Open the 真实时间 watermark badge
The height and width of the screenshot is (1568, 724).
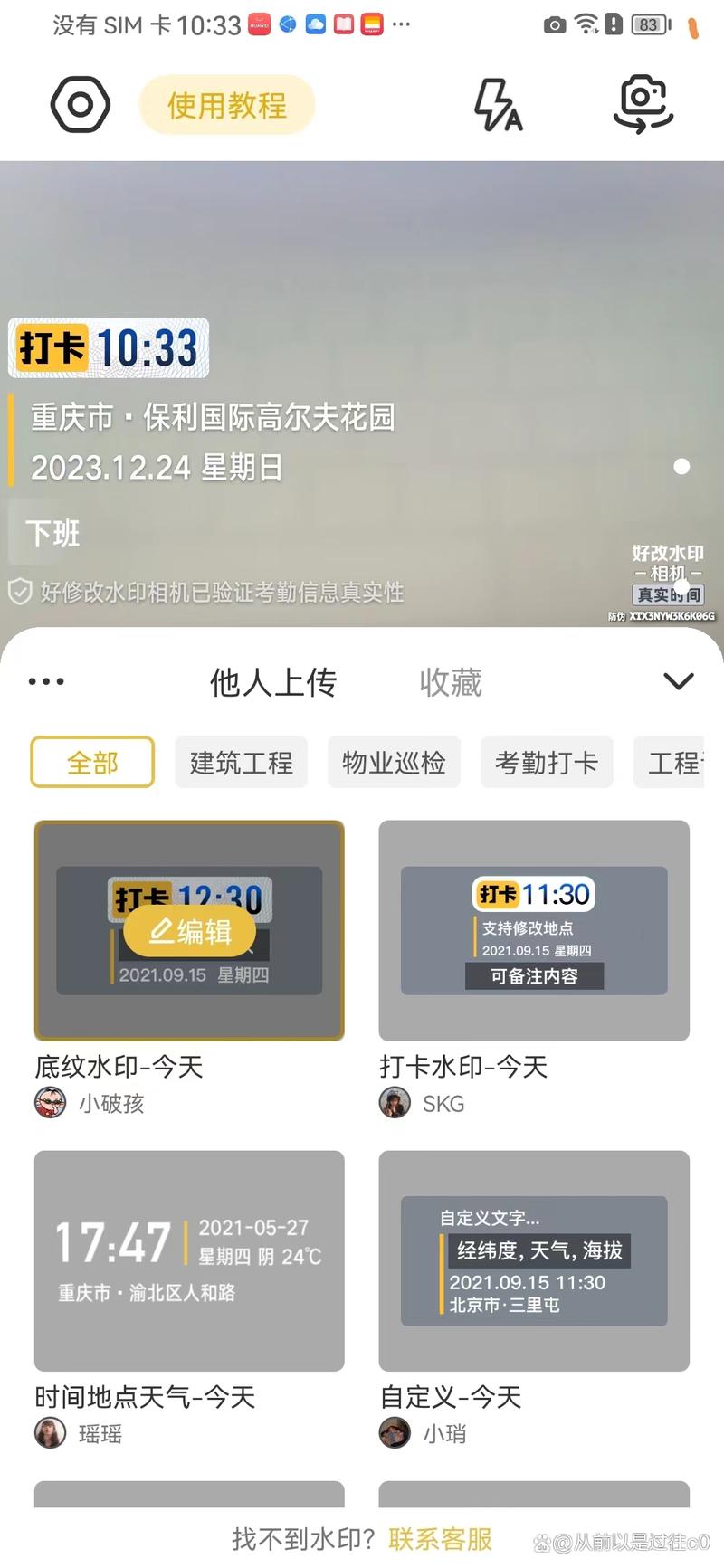pyautogui.click(x=668, y=594)
